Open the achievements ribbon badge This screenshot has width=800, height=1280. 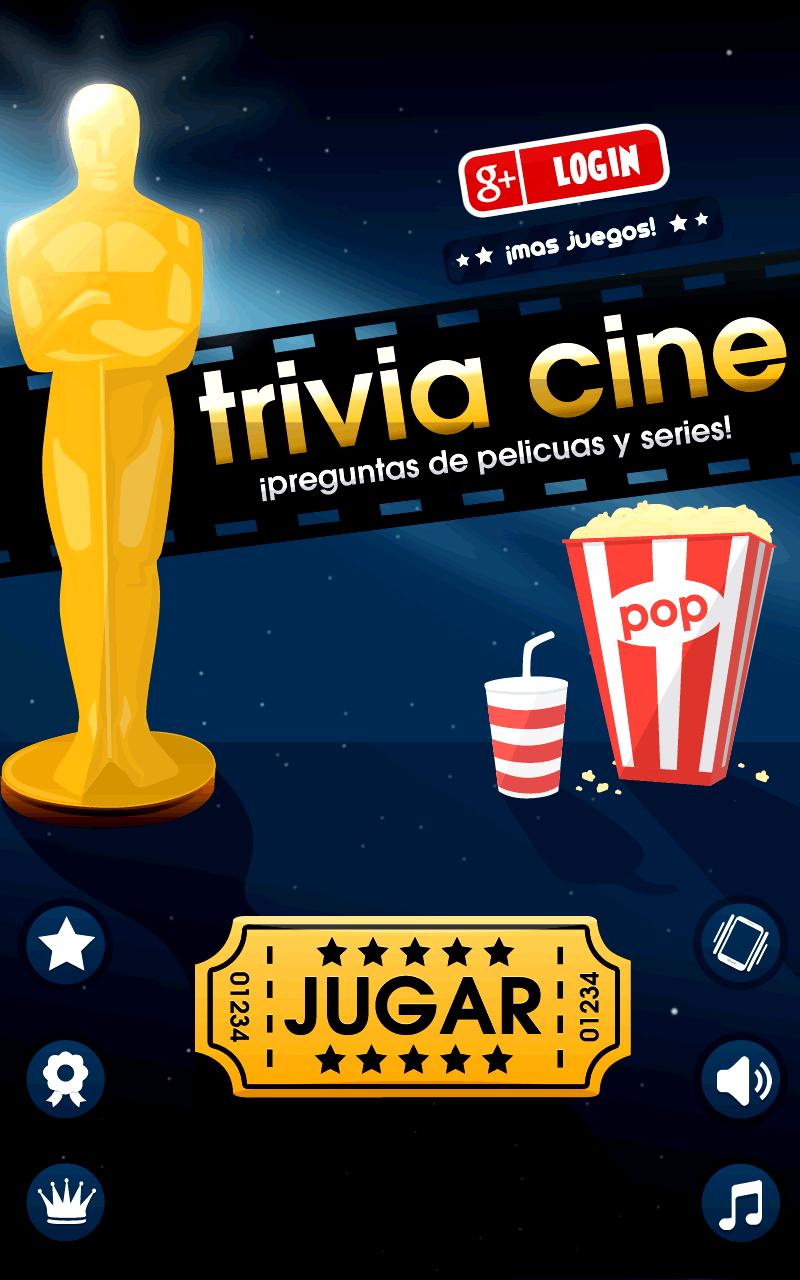(66, 1078)
